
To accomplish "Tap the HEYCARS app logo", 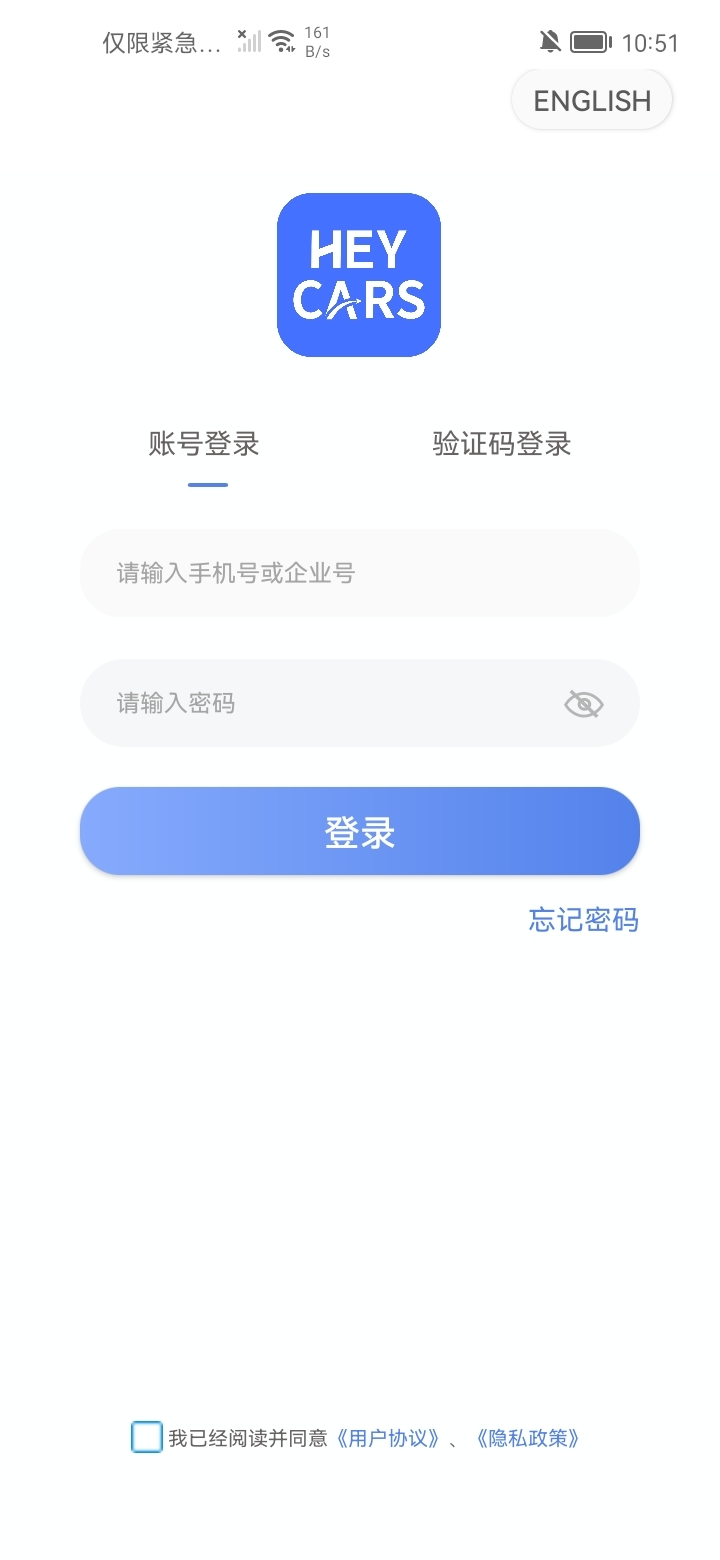I will 359,274.
